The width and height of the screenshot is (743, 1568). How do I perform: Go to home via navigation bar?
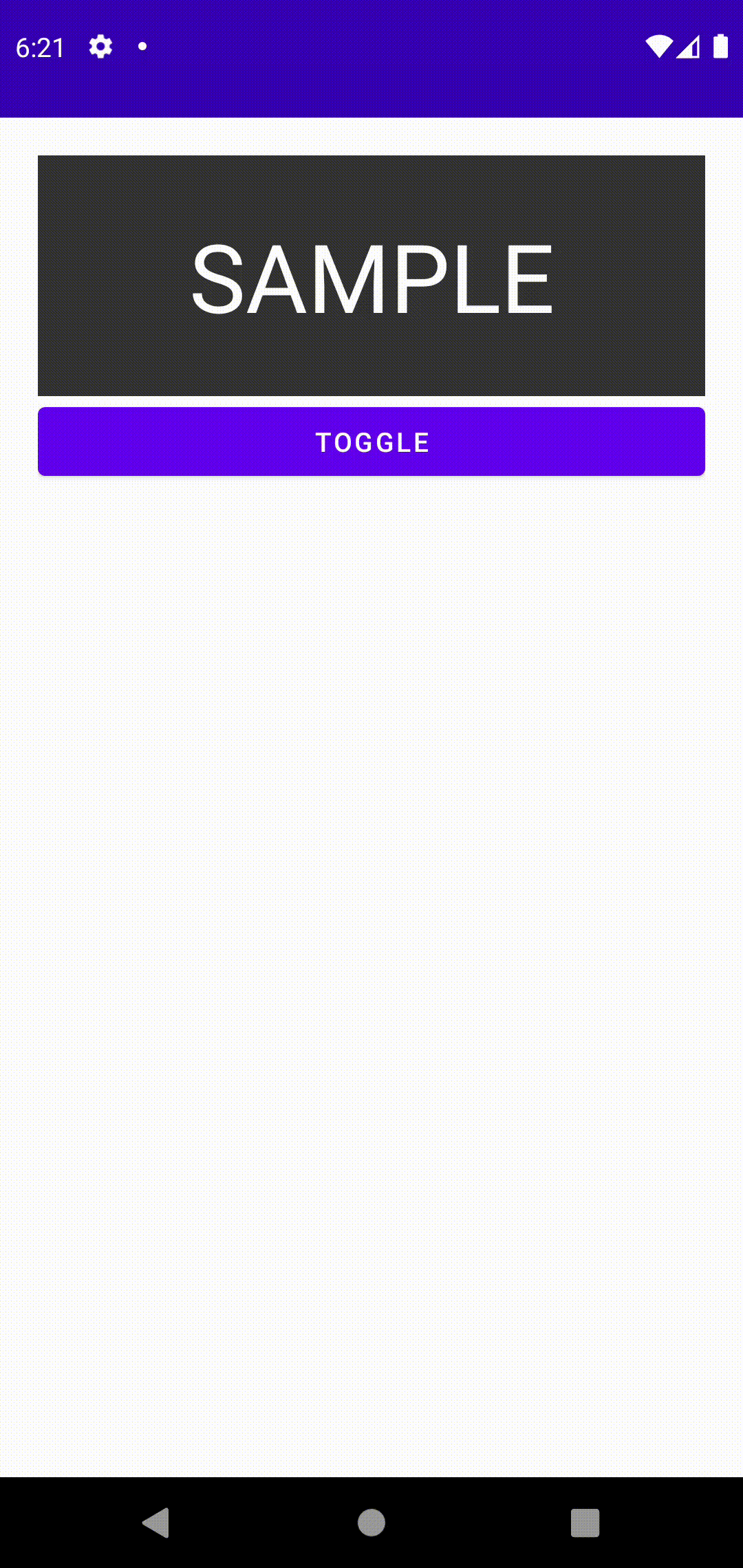[371, 1523]
